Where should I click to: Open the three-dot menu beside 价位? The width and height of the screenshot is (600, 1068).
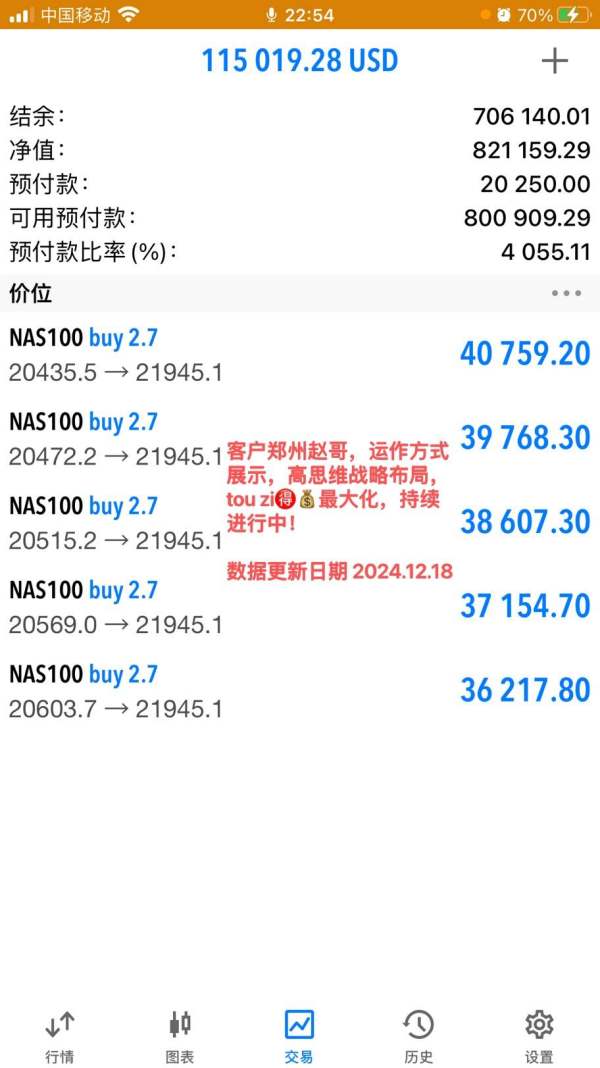[566, 294]
